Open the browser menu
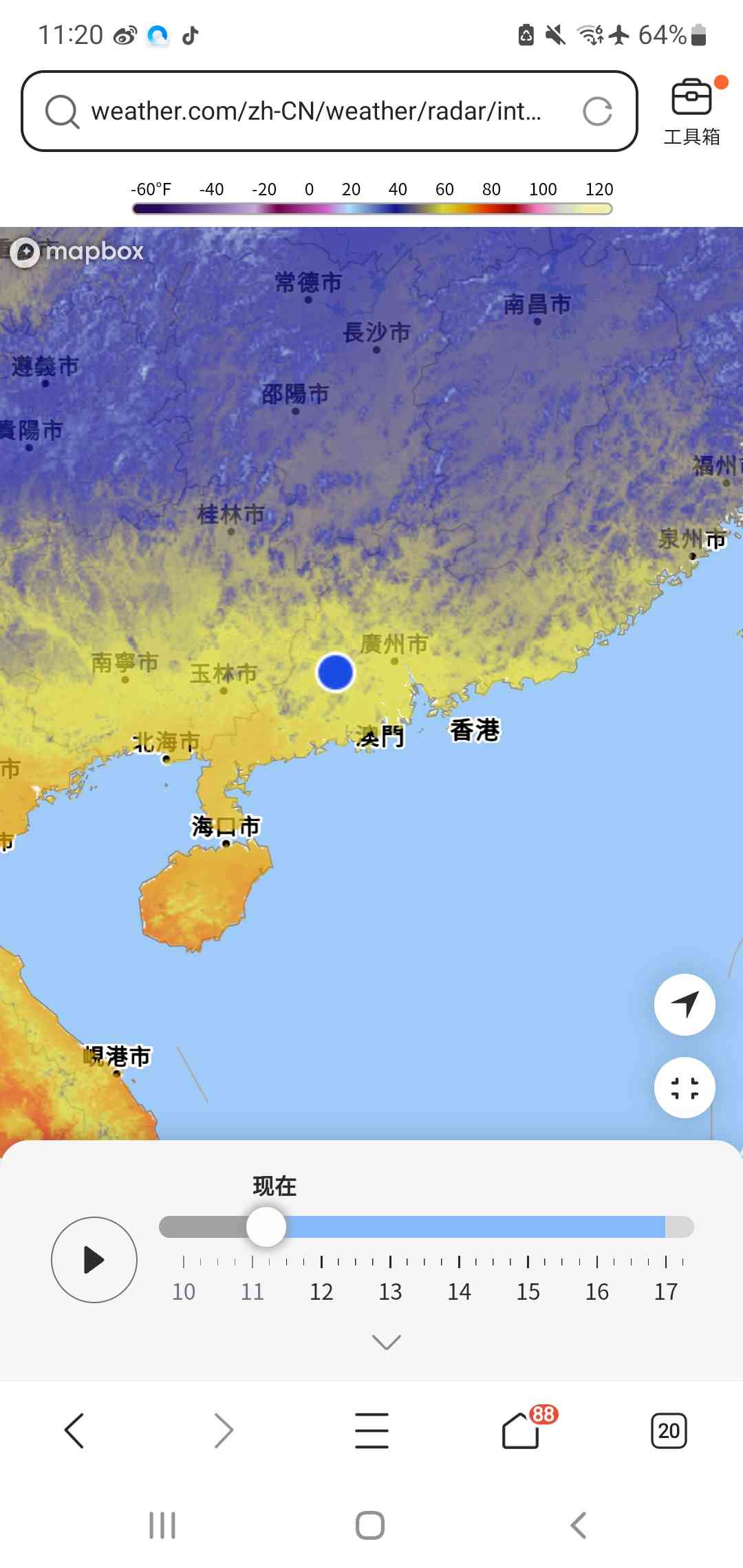This screenshot has width=743, height=1568. point(372,1431)
